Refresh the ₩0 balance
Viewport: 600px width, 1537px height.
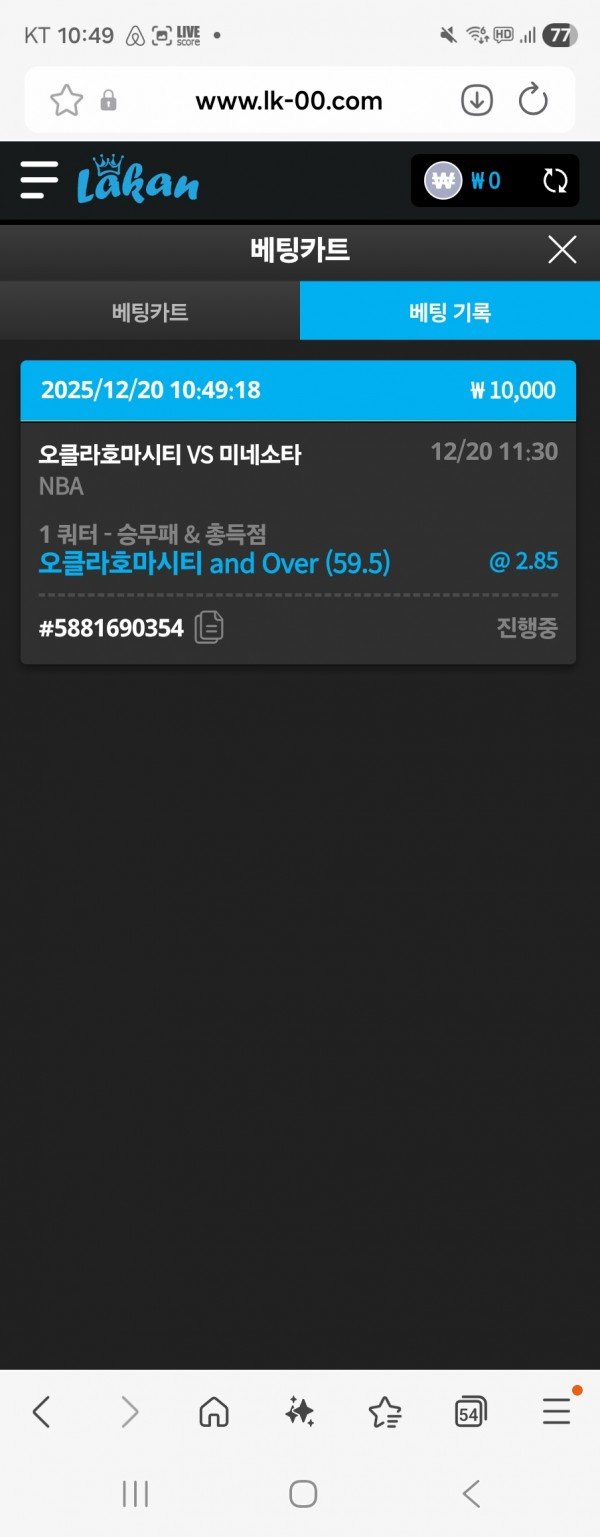pos(555,181)
